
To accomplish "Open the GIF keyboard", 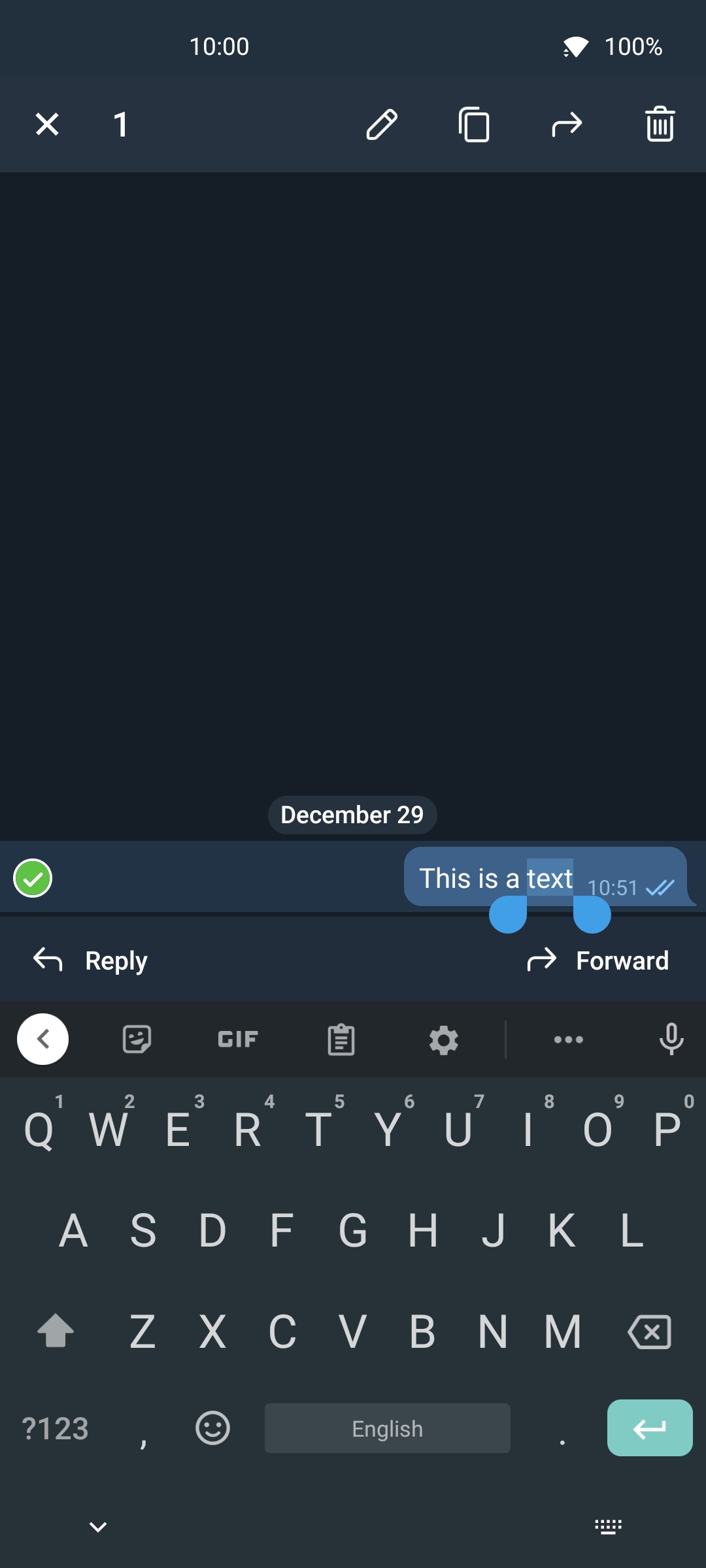I will pos(238,1039).
